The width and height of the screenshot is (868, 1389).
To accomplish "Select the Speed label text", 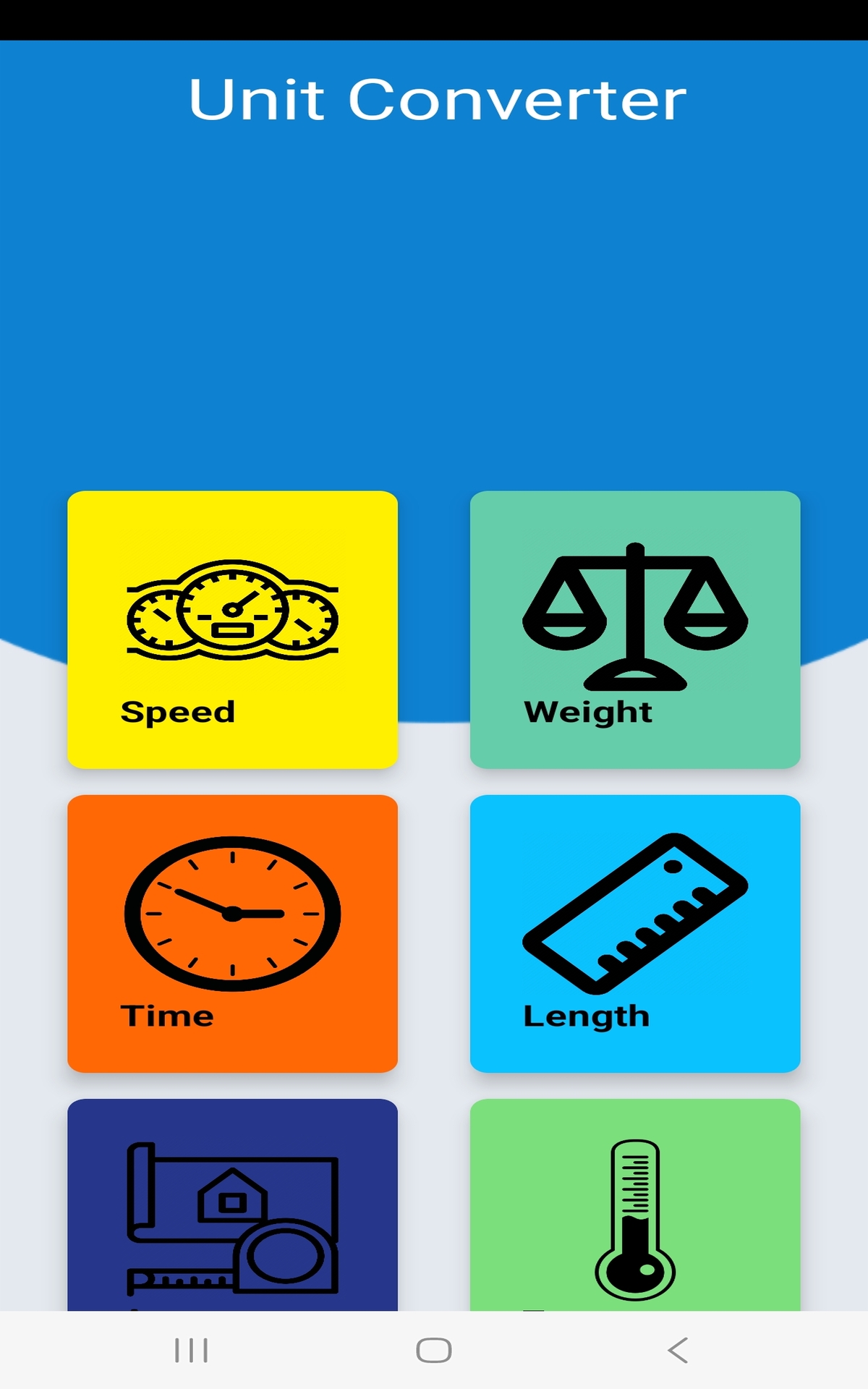I will pos(178,712).
